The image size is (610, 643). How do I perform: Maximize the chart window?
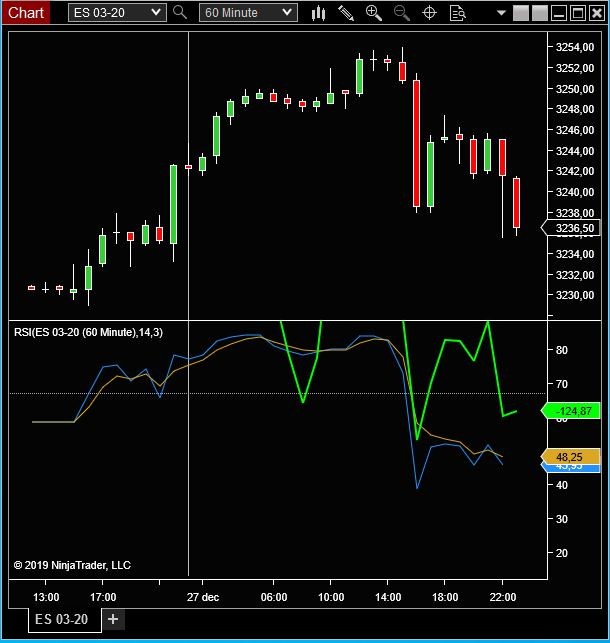click(x=556, y=12)
